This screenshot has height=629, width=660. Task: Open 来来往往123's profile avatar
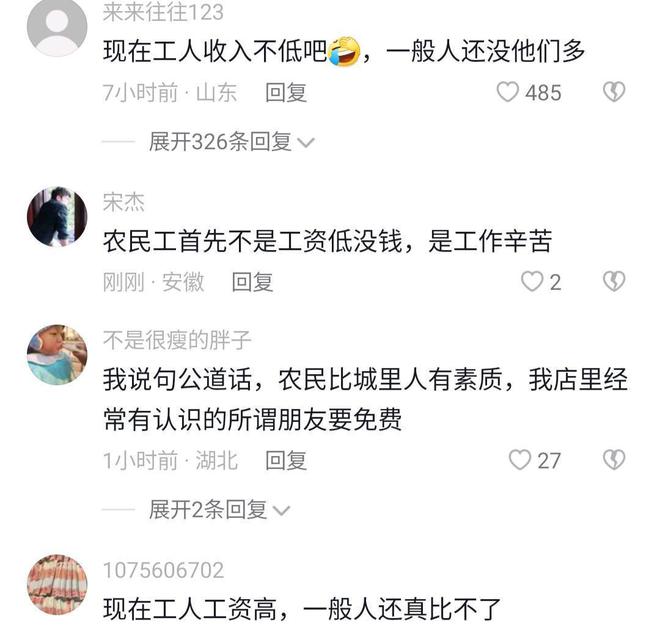57,27
